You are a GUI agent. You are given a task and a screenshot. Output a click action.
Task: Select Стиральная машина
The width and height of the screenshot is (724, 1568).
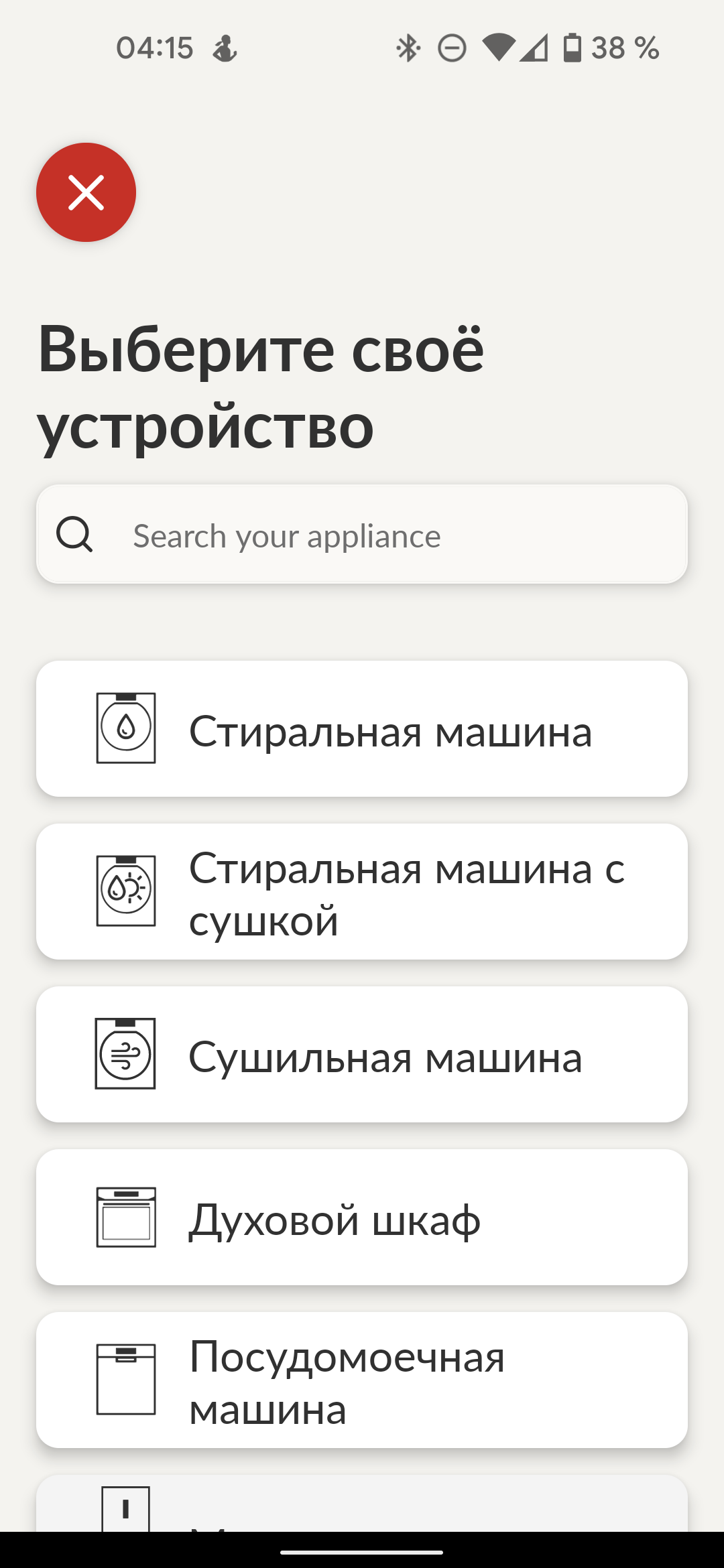click(362, 729)
